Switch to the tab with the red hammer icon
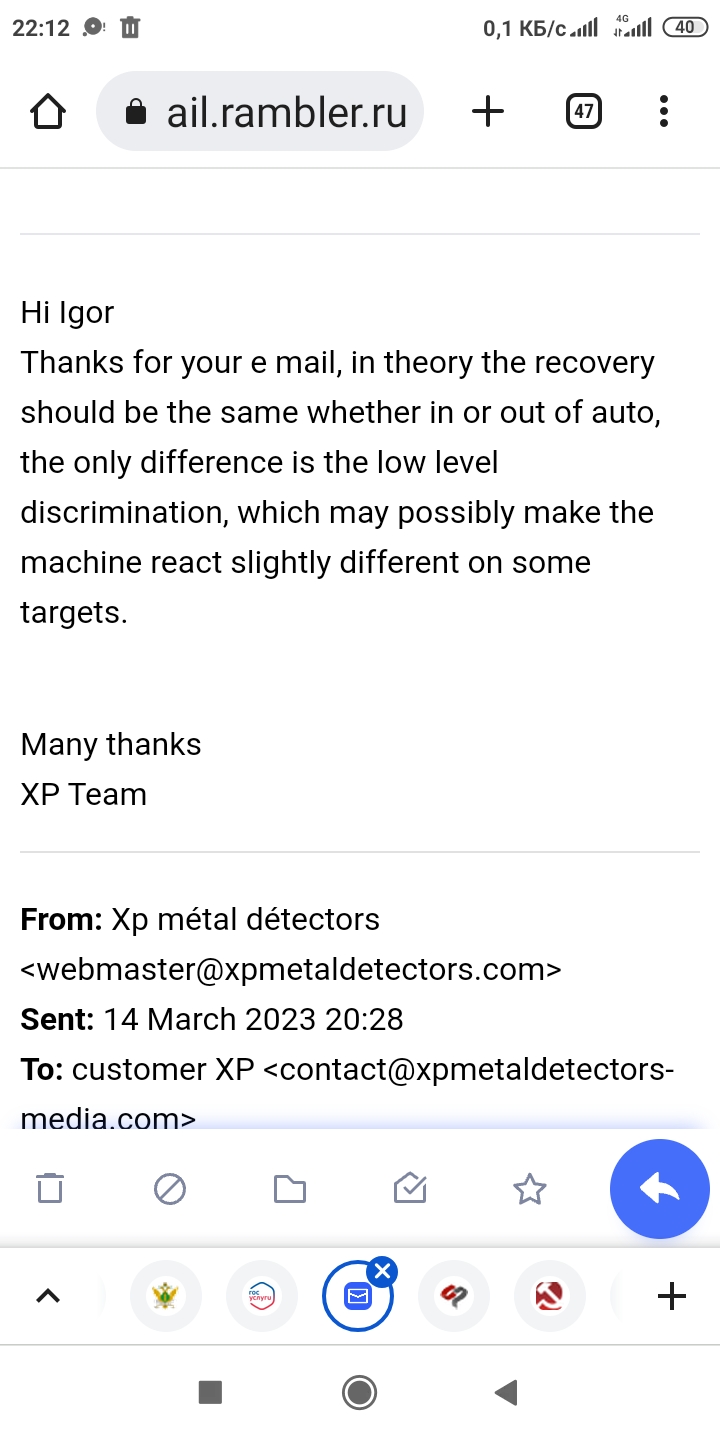Screen dimensions: 720x1440 pyautogui.click(x=549, y=1297)
